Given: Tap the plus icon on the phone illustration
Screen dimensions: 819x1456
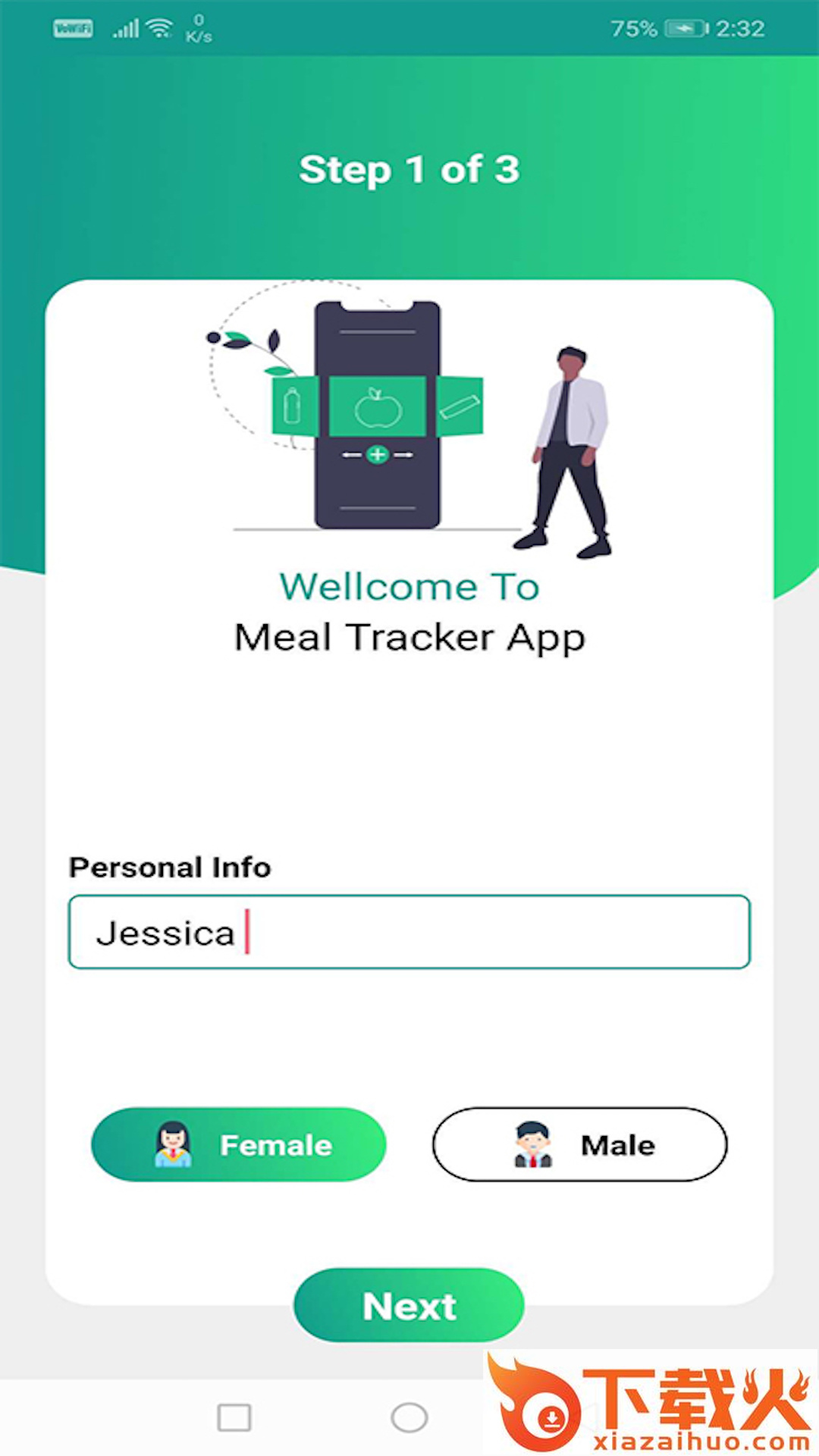Looking at the screenshot, I should tap(377, 456).
